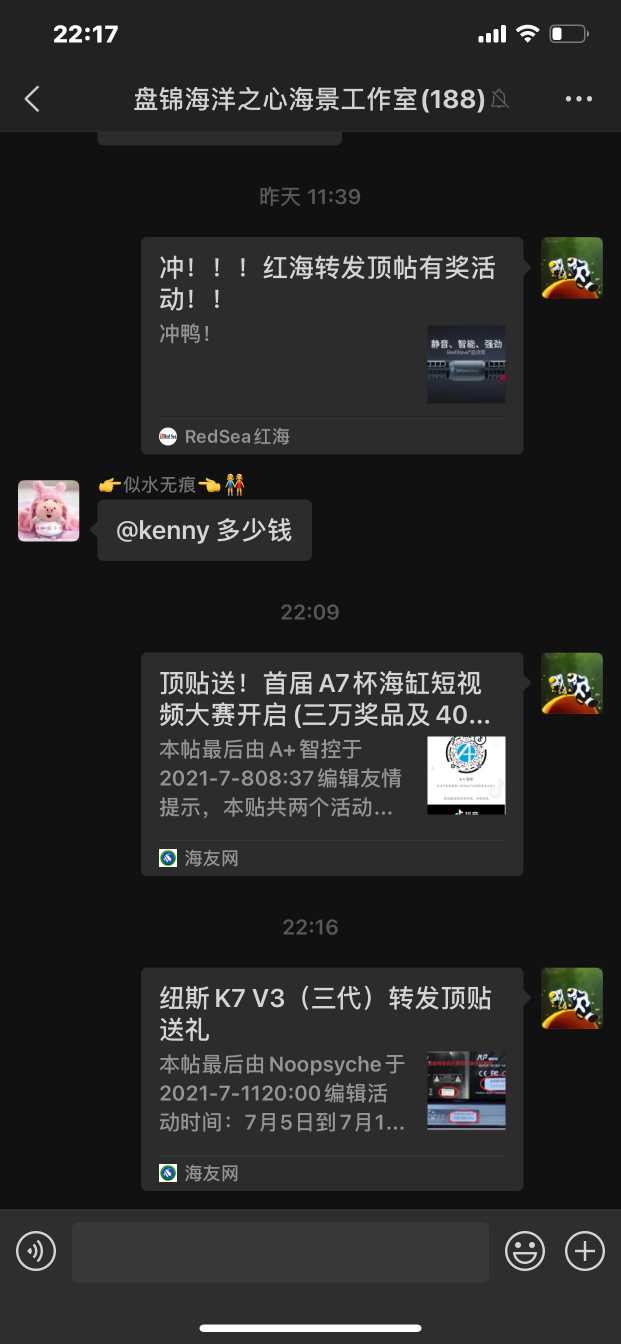Open the A7杯海缸短视频大赛 link card
The width and height of the screenshot is (621, 1344).
point(331,763)
